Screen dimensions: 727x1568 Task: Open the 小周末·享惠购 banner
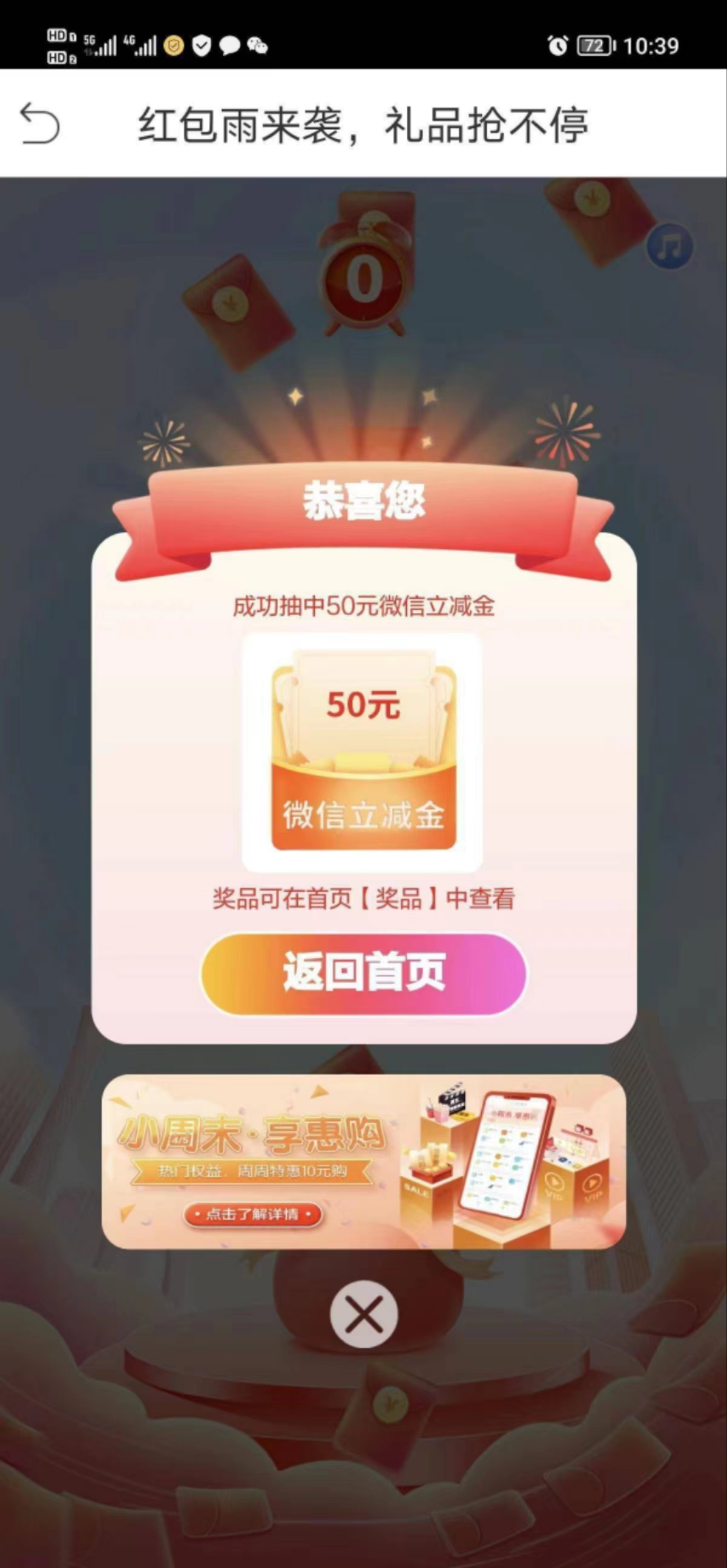(x=363, y=1161)
